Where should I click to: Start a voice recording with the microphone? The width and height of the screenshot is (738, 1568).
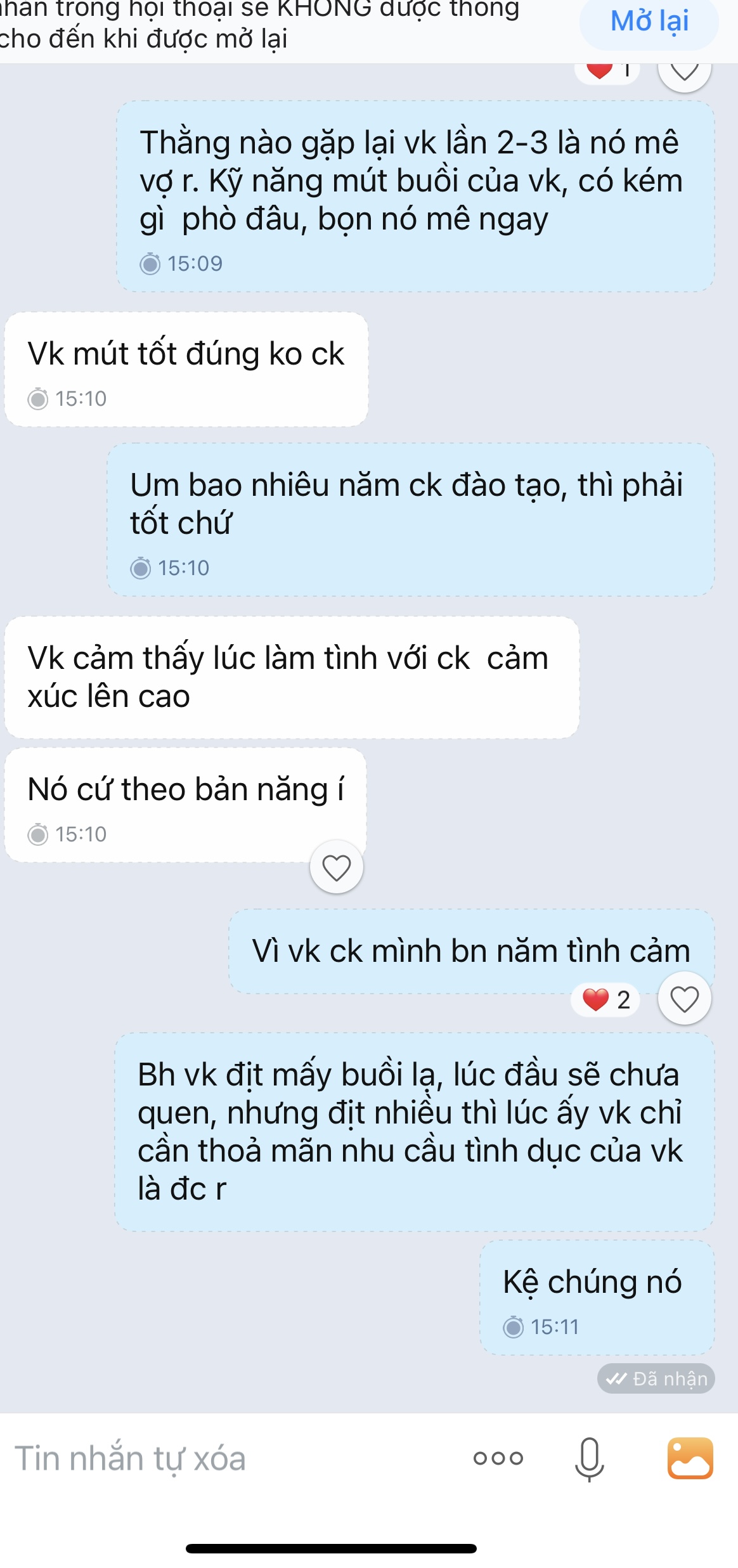589,1458
